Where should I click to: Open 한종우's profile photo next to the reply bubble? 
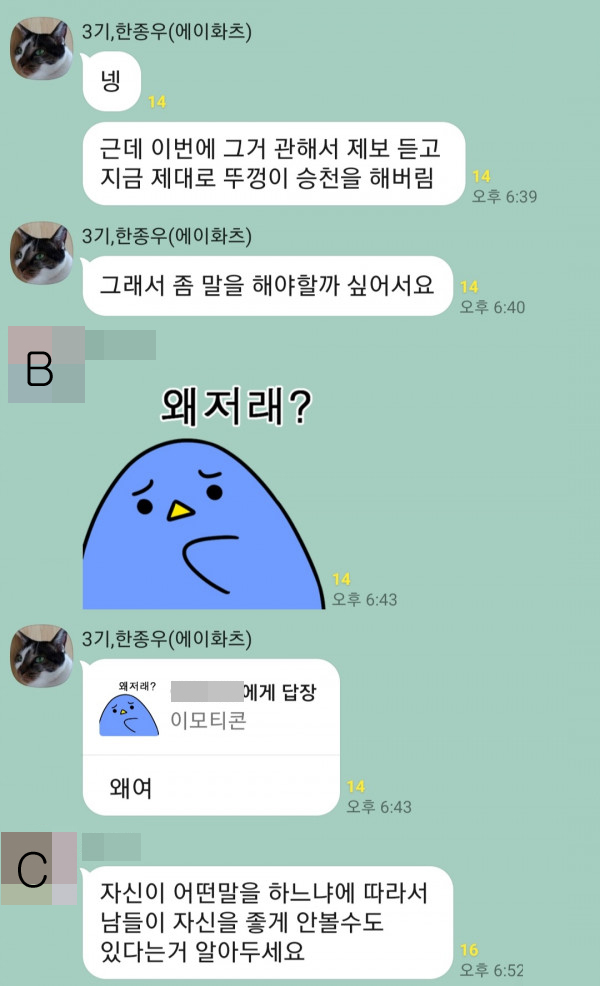pyautogui.click(x=42, y=657)
